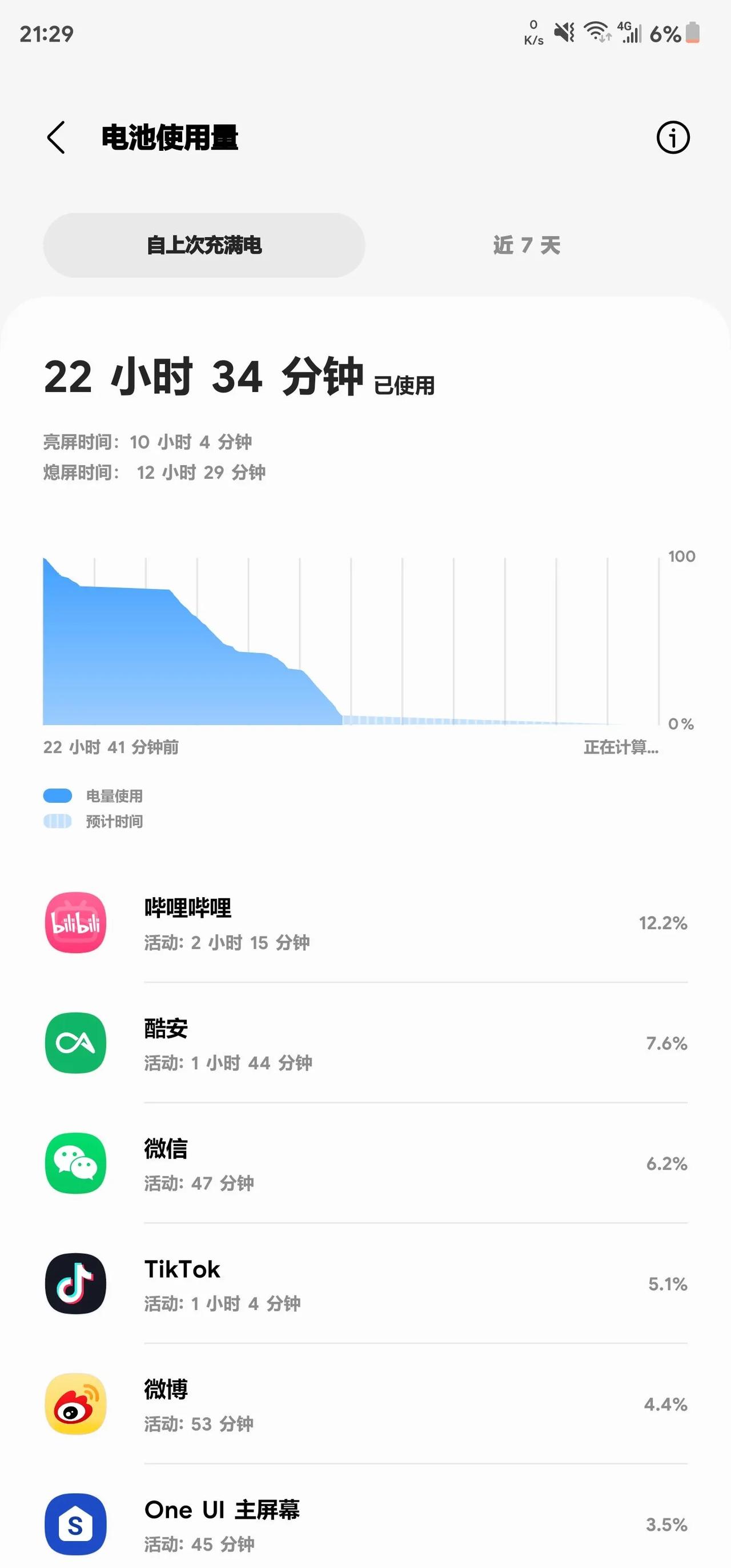Screen dimensions: 731x1568
Task: Open 哔哩哔哩 battery usage details
Action: click(365, 923)
